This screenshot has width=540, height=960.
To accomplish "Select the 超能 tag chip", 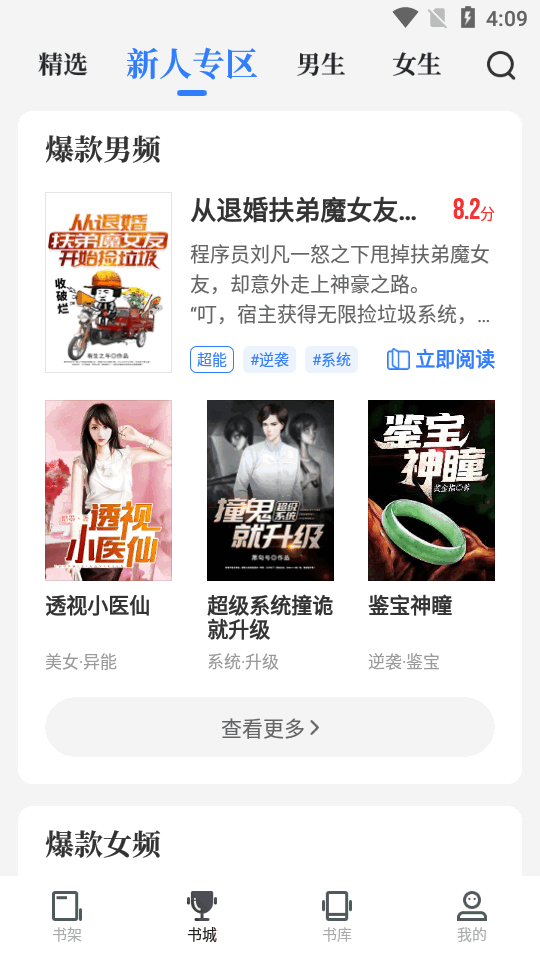I will coord(212,359).
